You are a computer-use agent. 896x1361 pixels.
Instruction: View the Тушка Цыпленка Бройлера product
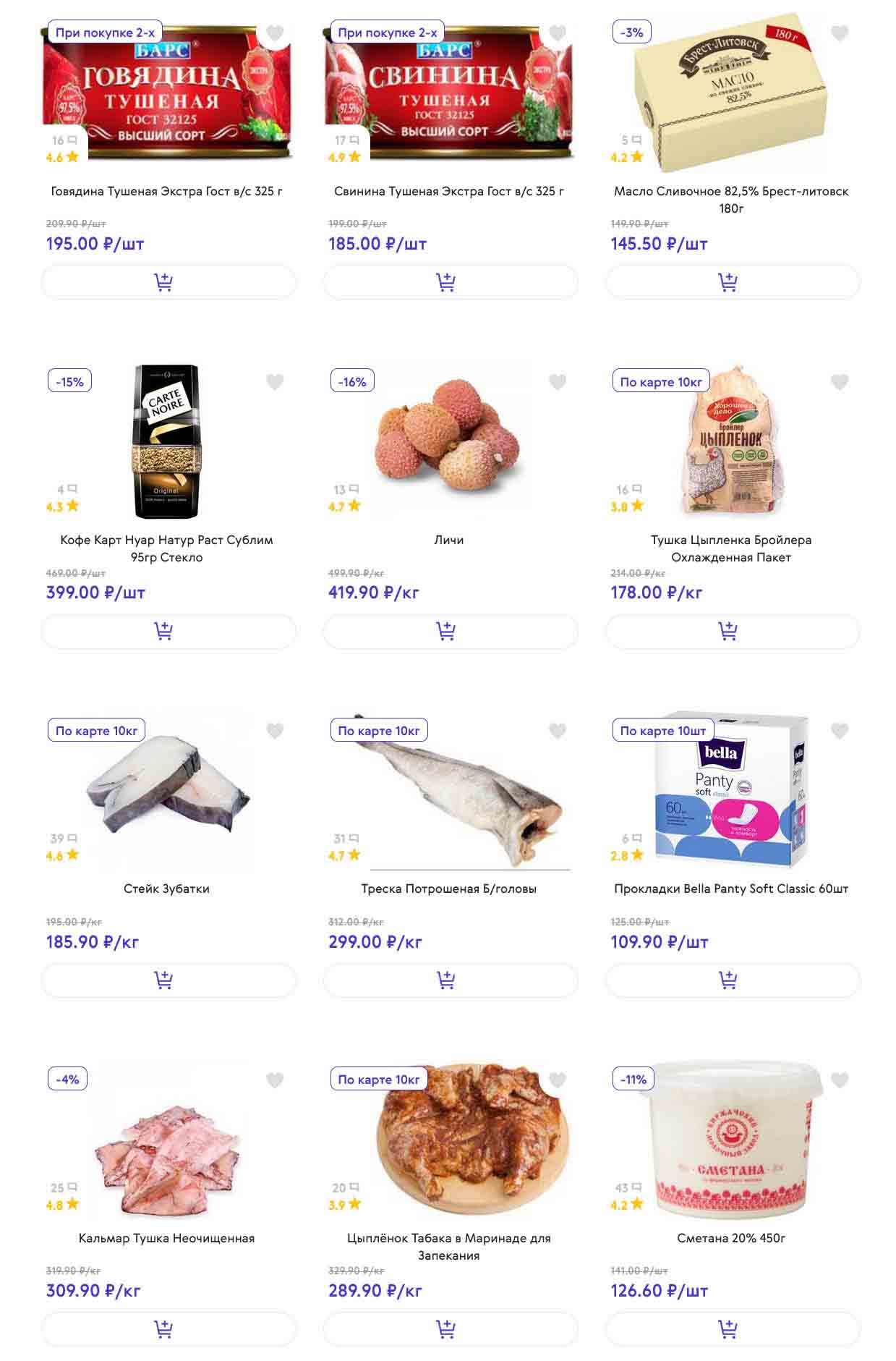coord(731,548)
